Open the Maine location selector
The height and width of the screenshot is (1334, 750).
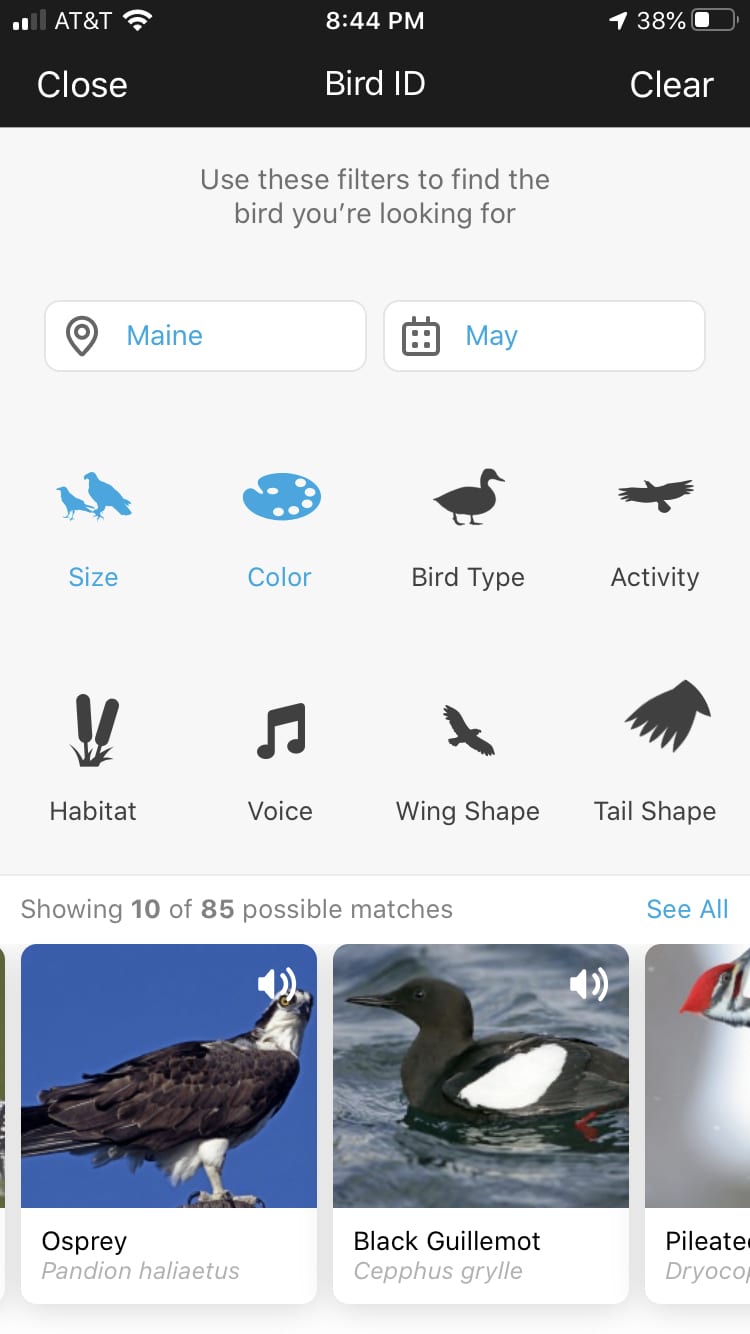point(204,336)
